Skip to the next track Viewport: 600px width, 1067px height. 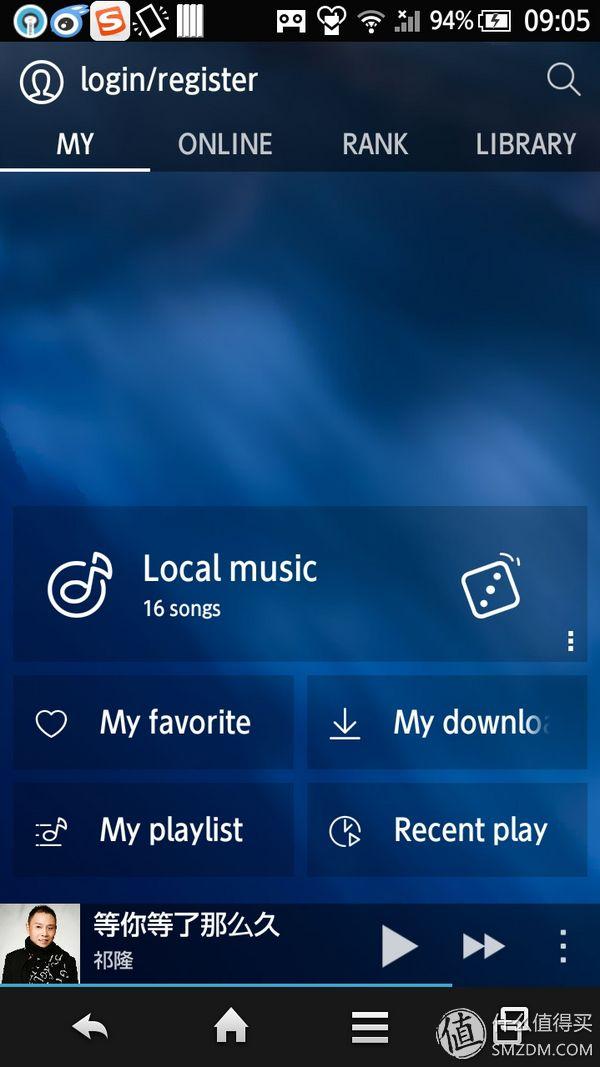[483, 946]
